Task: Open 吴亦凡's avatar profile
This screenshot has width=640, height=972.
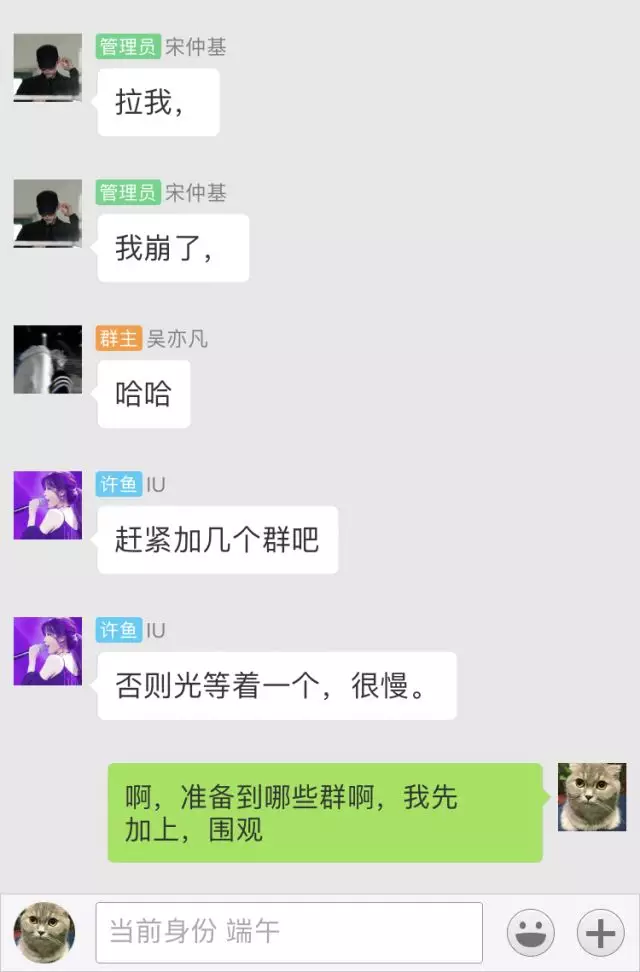Action: (x=47, y=359)
